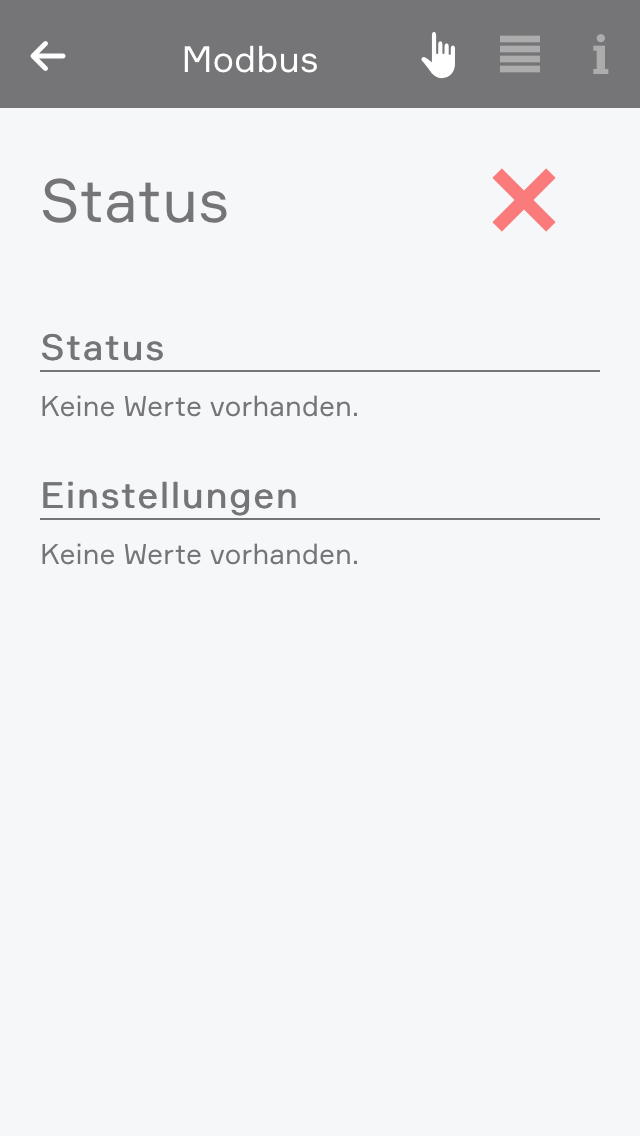Tap the hand pointer icon in toolbar
The image size is (640, 1136).
point(438,55)
